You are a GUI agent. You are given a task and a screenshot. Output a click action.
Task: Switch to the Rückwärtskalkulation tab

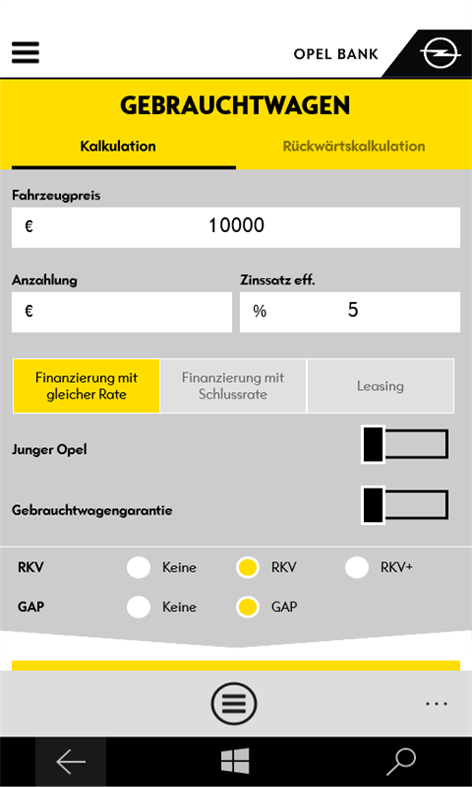point(354,146)
